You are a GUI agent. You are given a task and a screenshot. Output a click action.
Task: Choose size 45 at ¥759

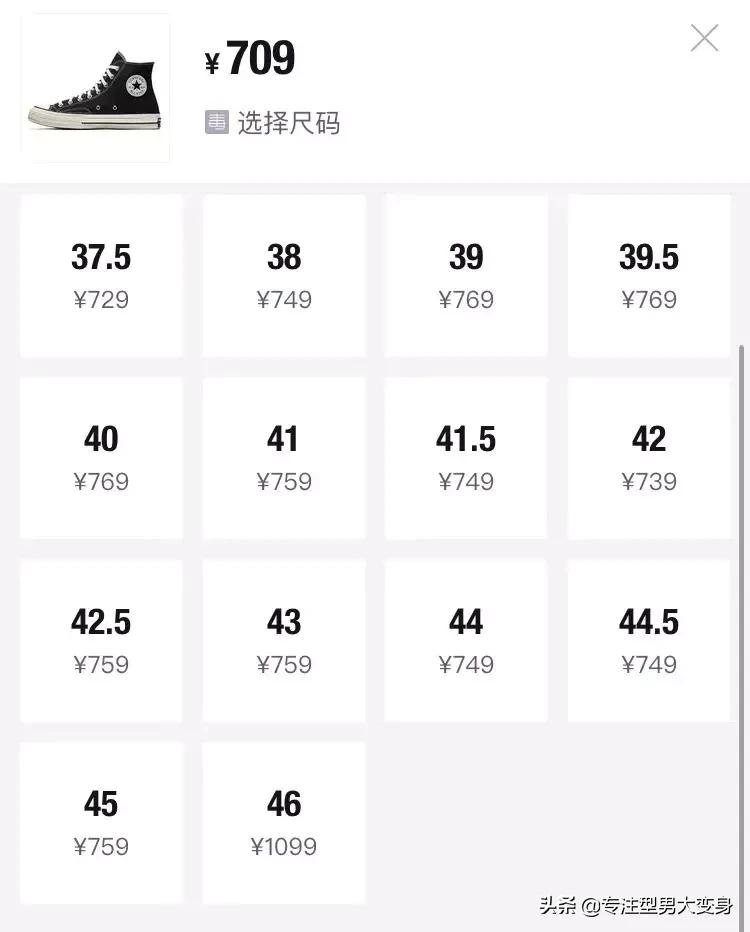coord(101,823)
